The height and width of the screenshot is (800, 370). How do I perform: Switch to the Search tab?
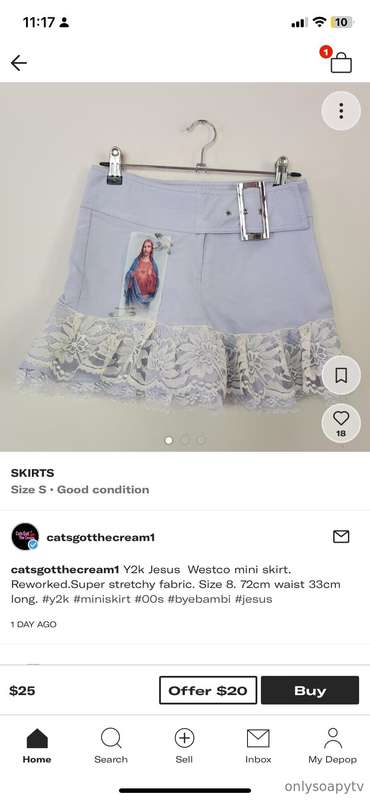(111, 745)
